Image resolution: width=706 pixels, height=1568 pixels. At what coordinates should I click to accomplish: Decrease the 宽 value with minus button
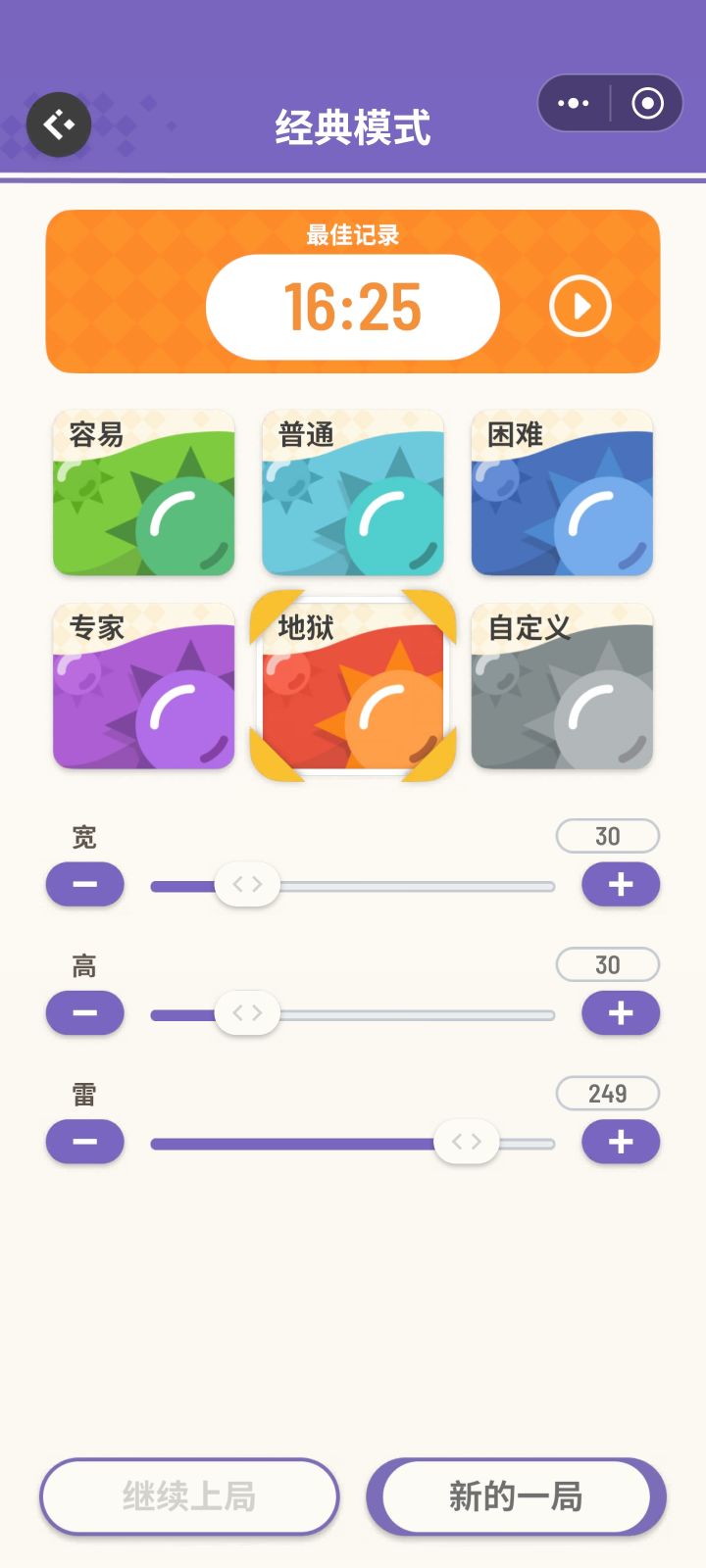[84, 884]
